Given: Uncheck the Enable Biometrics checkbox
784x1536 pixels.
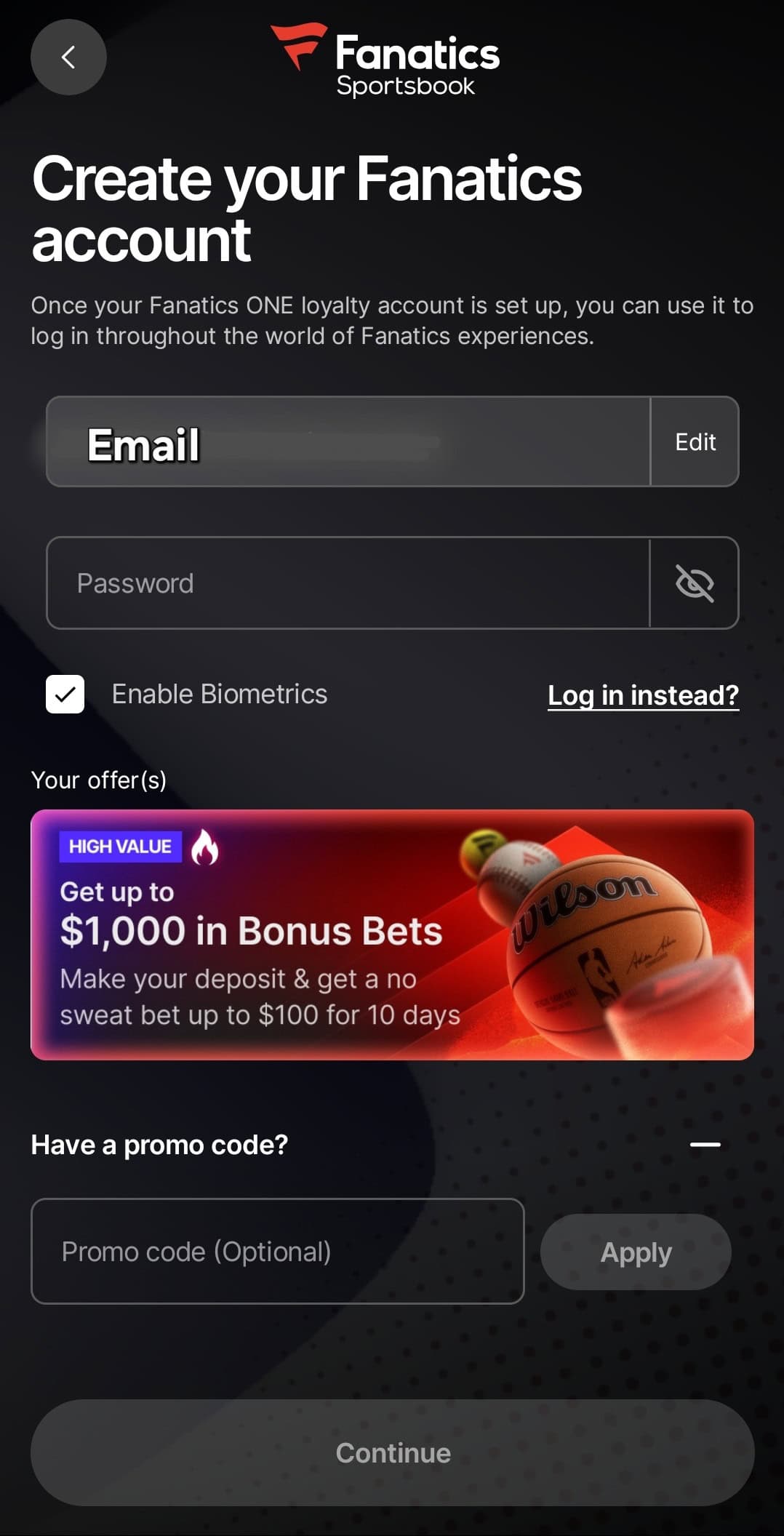Looking at the screenshot, I should click(x=65, y=694).
